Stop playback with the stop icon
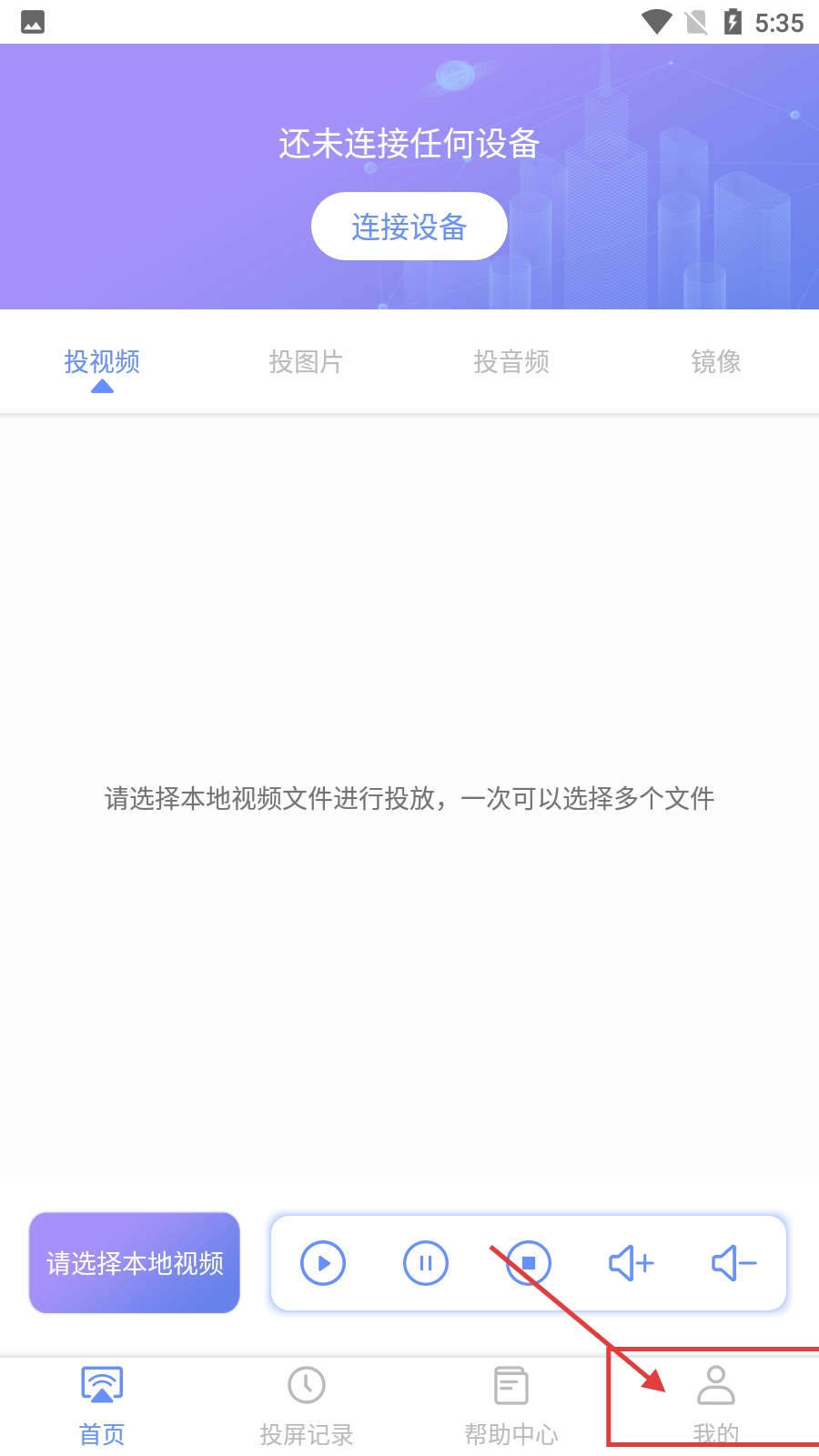Image resolution: width=819 pixels, height=1456 pixels. click(529, 1263)
